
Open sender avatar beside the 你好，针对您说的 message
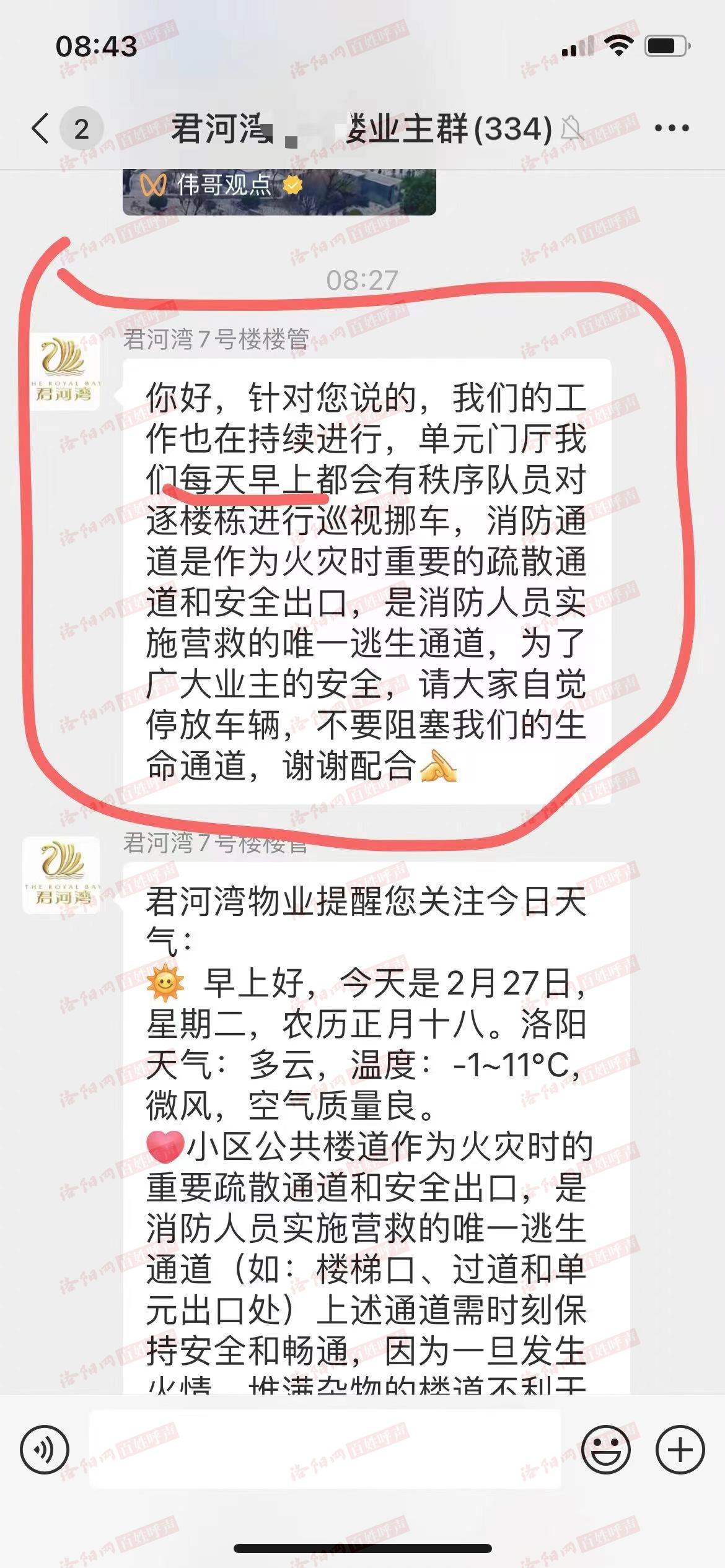(62, 372)
